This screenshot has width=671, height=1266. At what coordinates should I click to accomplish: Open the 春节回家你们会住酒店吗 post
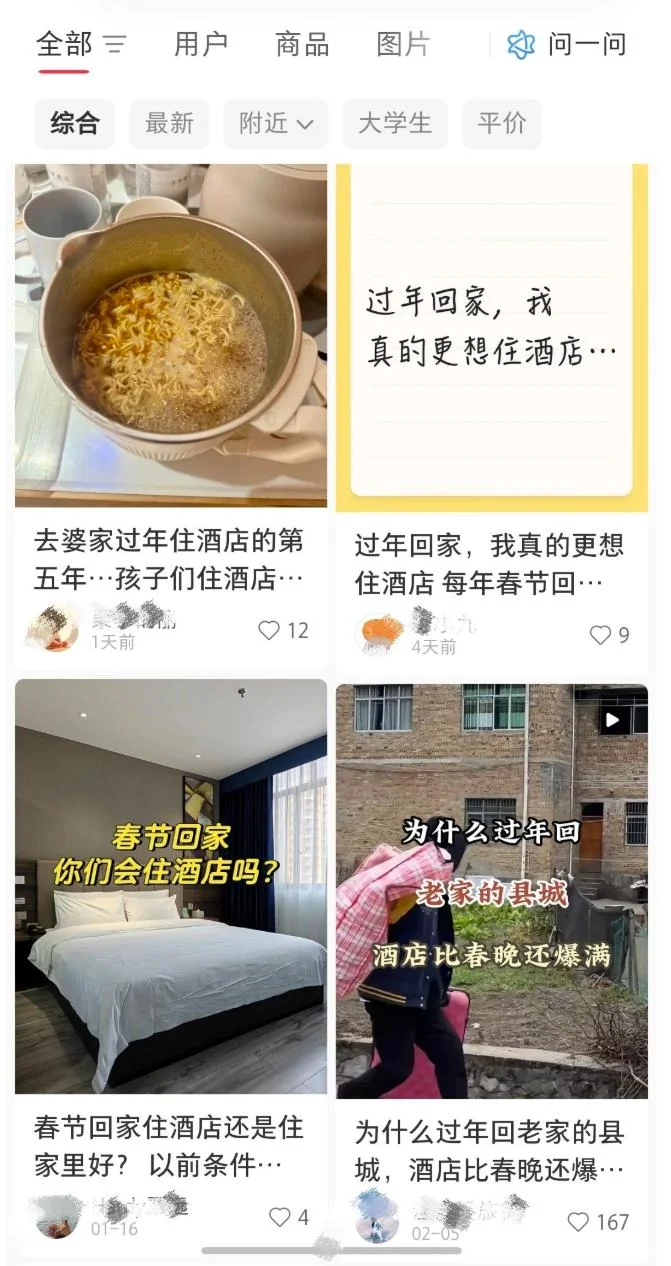tap(171, 886)
